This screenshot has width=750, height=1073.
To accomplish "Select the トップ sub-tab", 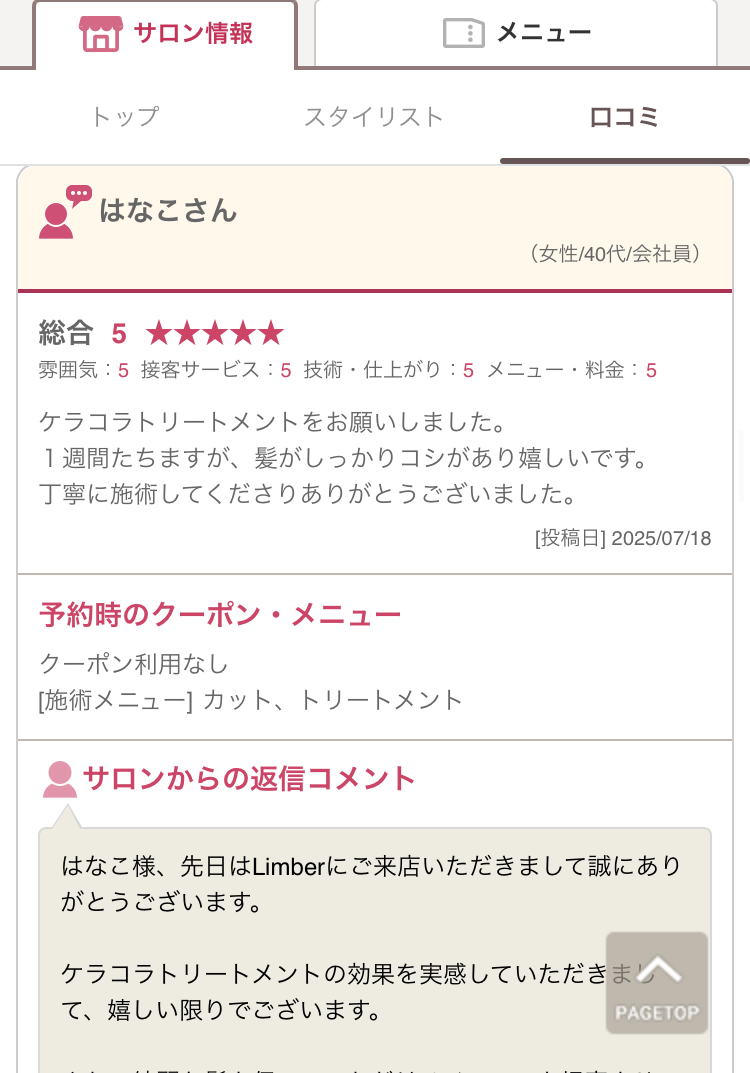I will pos(125,117).
